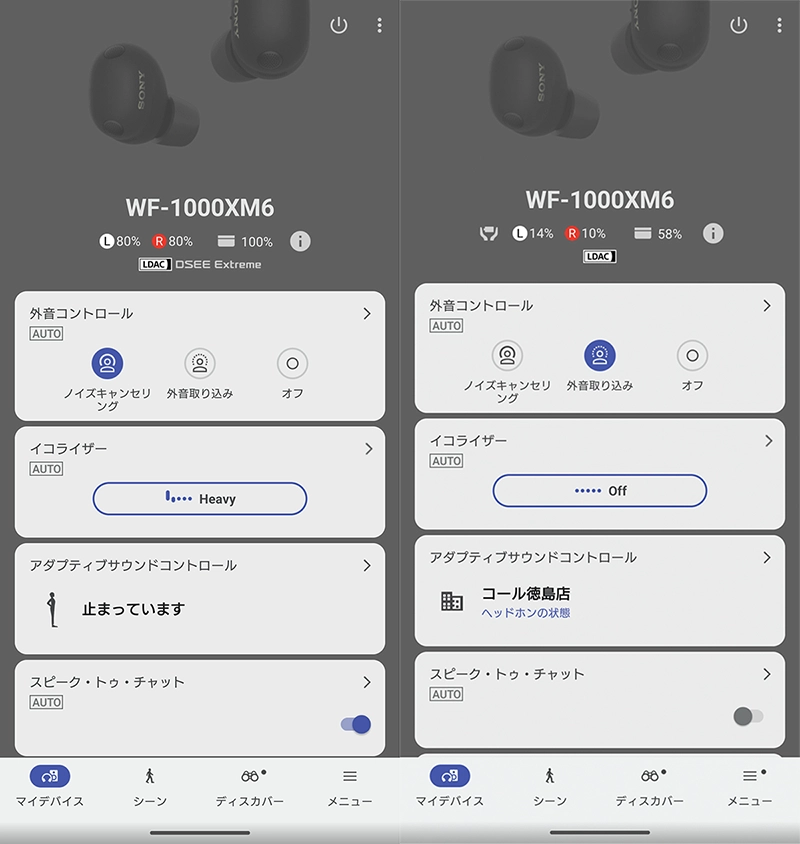Open the info icon beside 58% case battery
Screen dimensions: 800x844
[713, 233]
